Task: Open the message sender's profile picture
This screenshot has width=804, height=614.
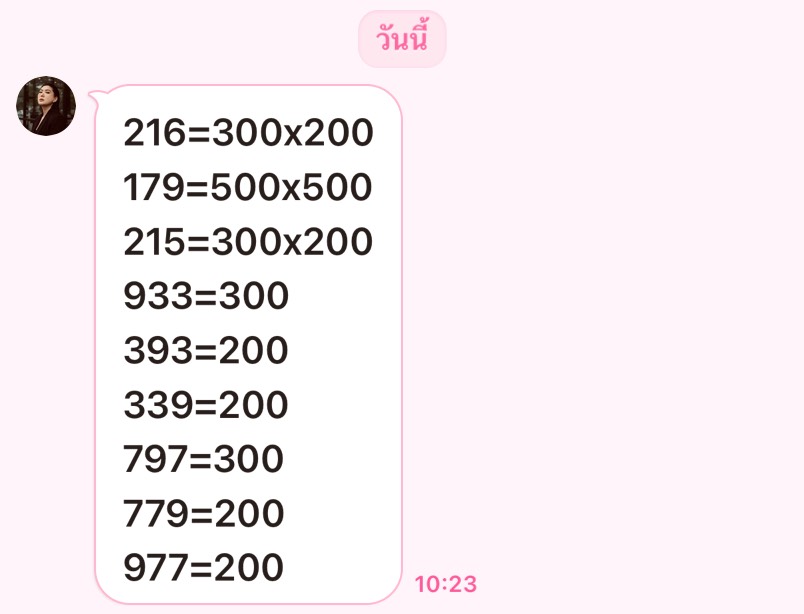Action: click(46, 106)
